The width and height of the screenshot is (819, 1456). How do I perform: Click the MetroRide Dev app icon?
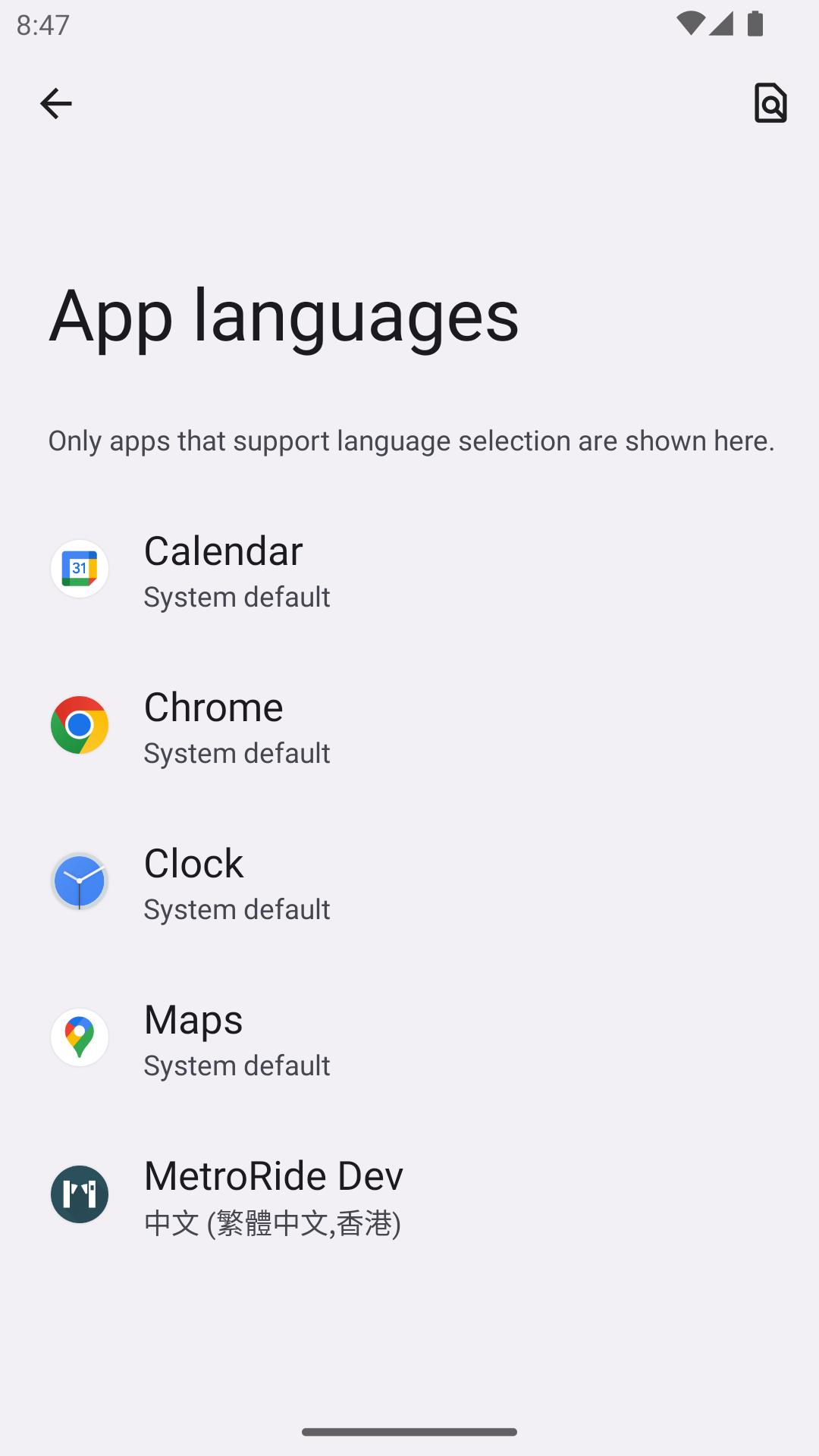coord(79,1194)
